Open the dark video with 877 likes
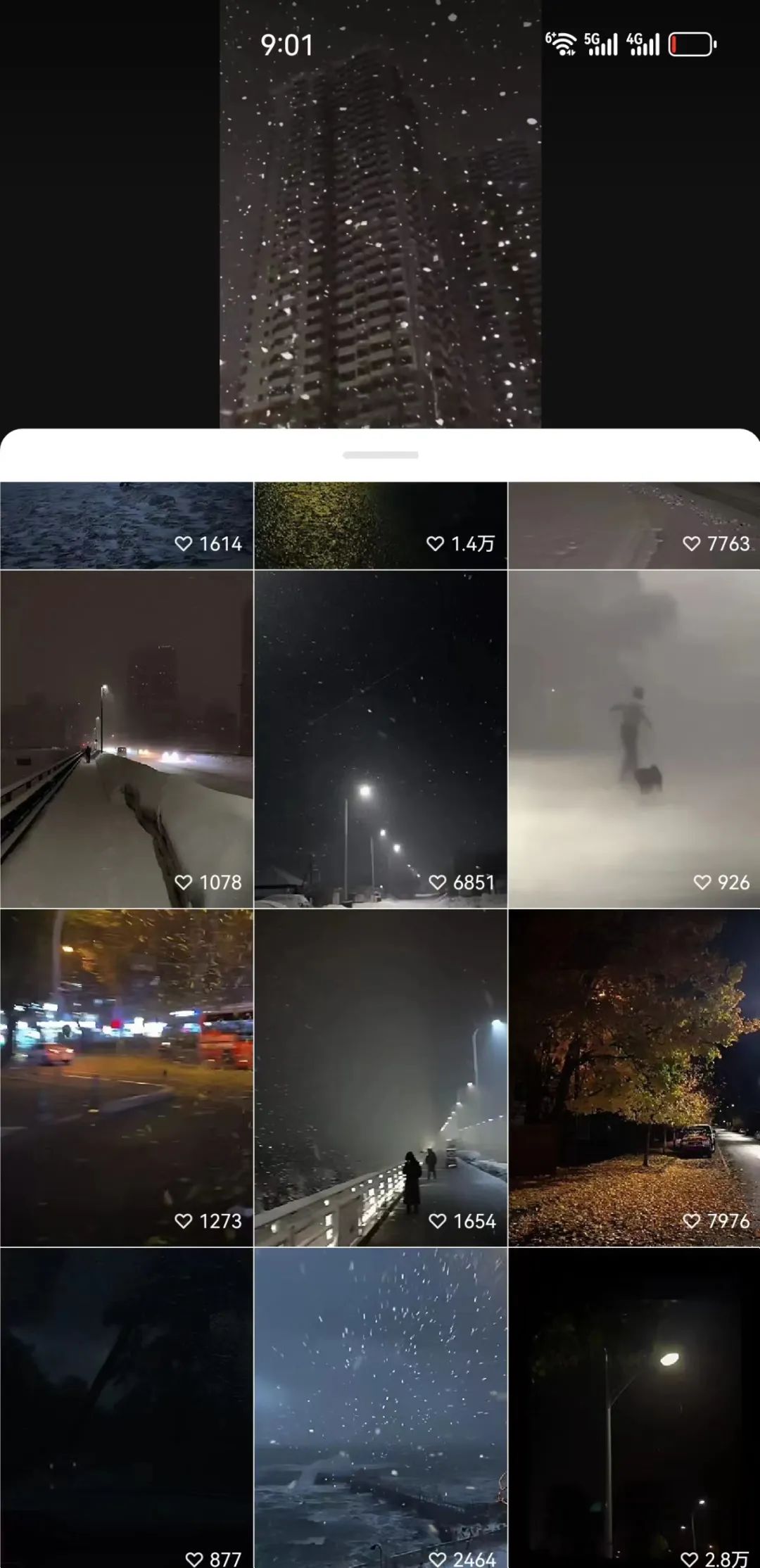Screen dimensions: 760x1568 (127, 1408)
